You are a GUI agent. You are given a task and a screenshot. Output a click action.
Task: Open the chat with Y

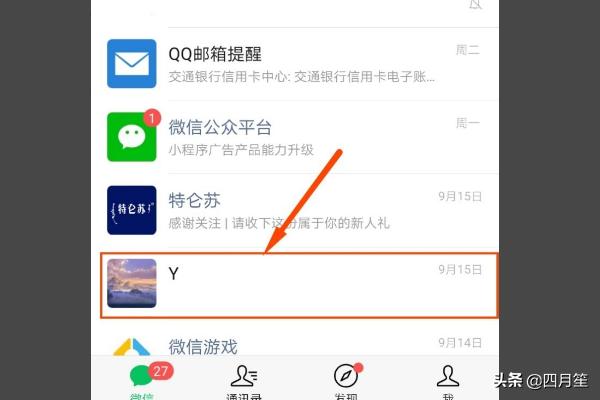point(300,284)
